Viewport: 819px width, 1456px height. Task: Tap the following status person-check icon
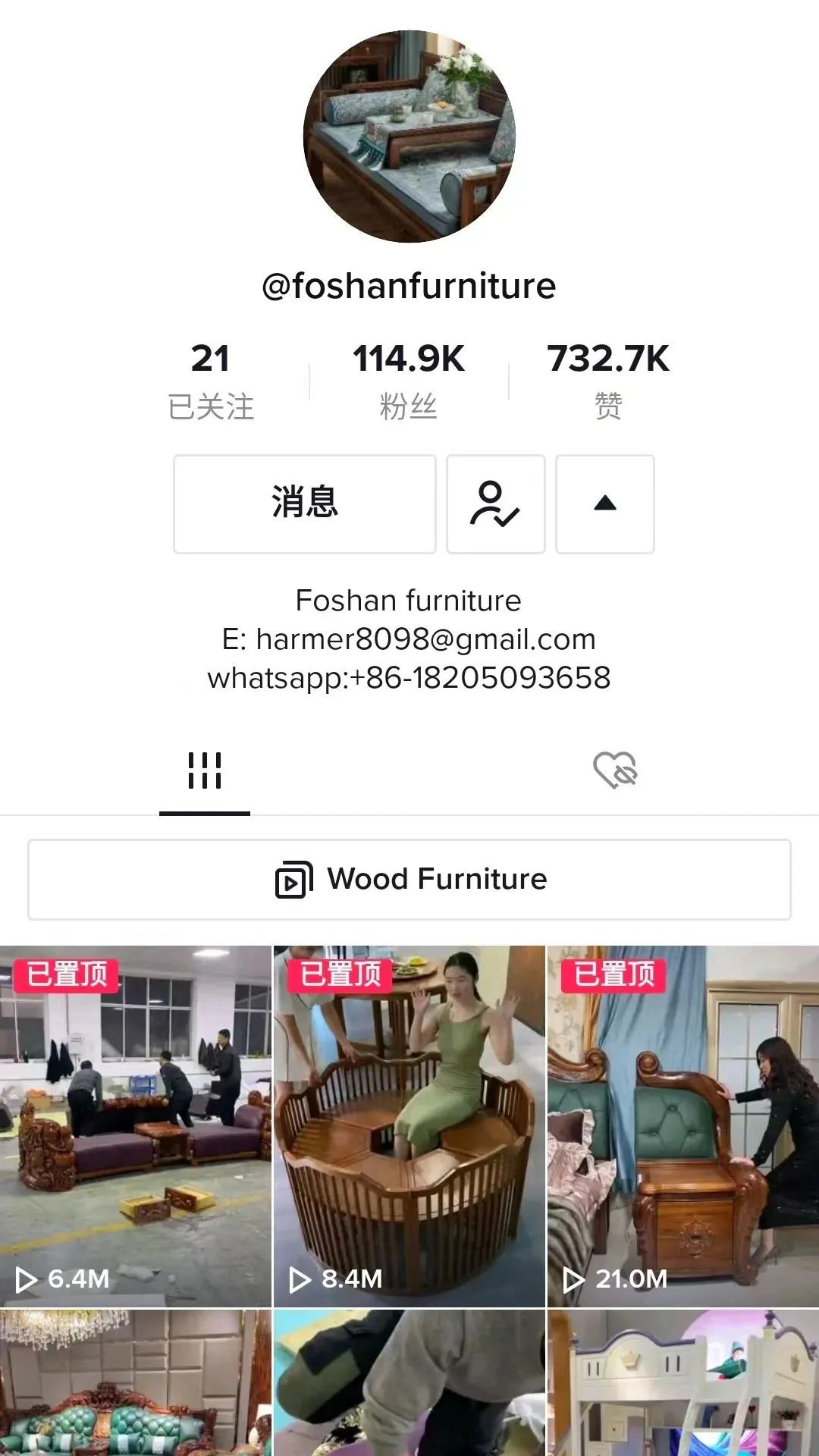tap(495, 504)
